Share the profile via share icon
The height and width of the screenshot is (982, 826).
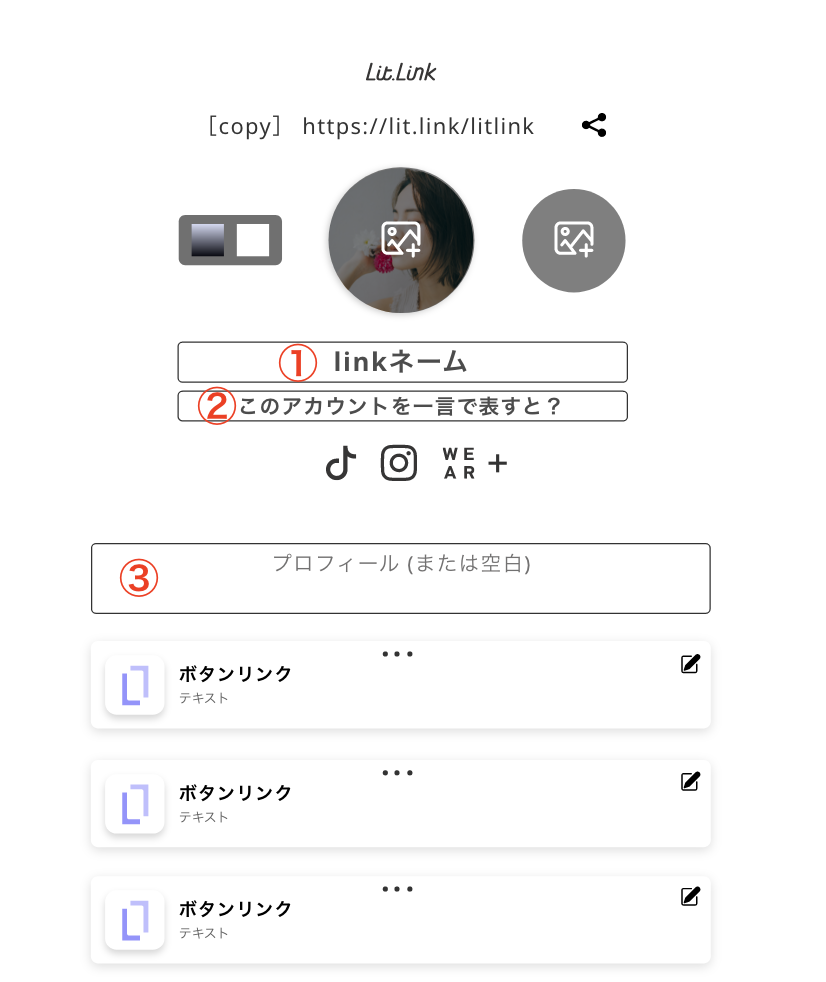[594, 126]
